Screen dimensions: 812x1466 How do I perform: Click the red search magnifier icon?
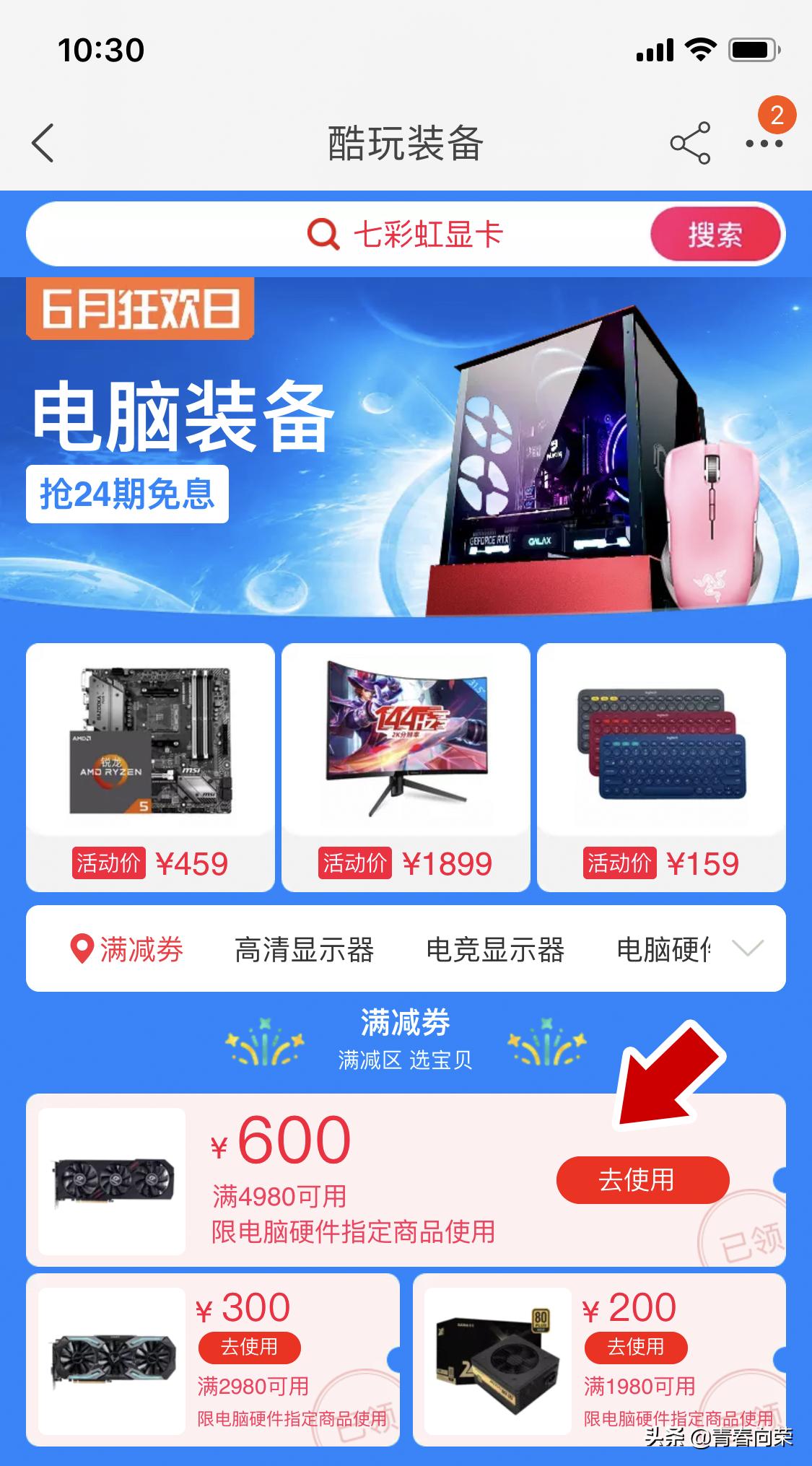pos(323,233)
